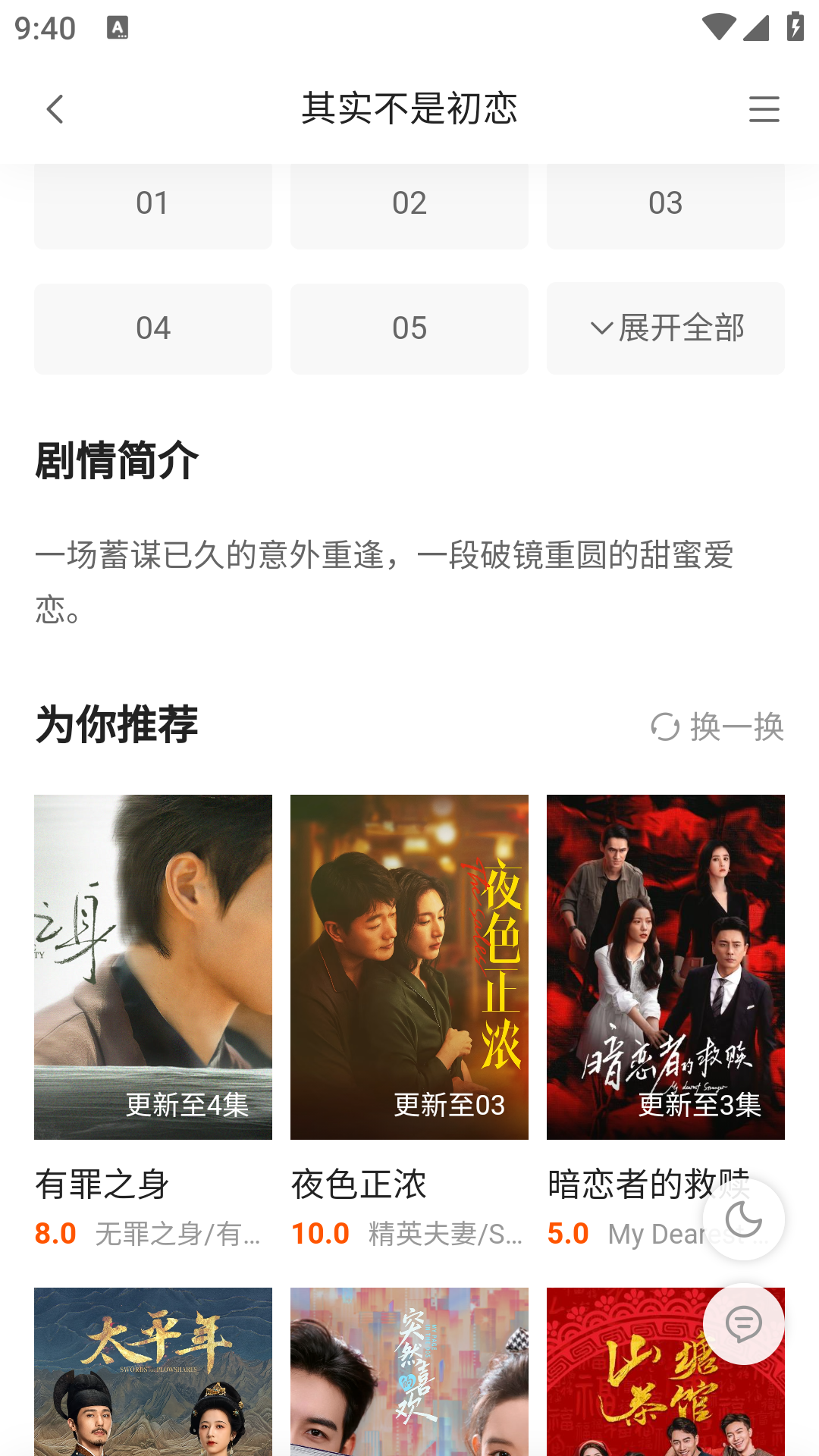Open the floating comment button
This screenshot has height=1456, width=819.
743,1324
